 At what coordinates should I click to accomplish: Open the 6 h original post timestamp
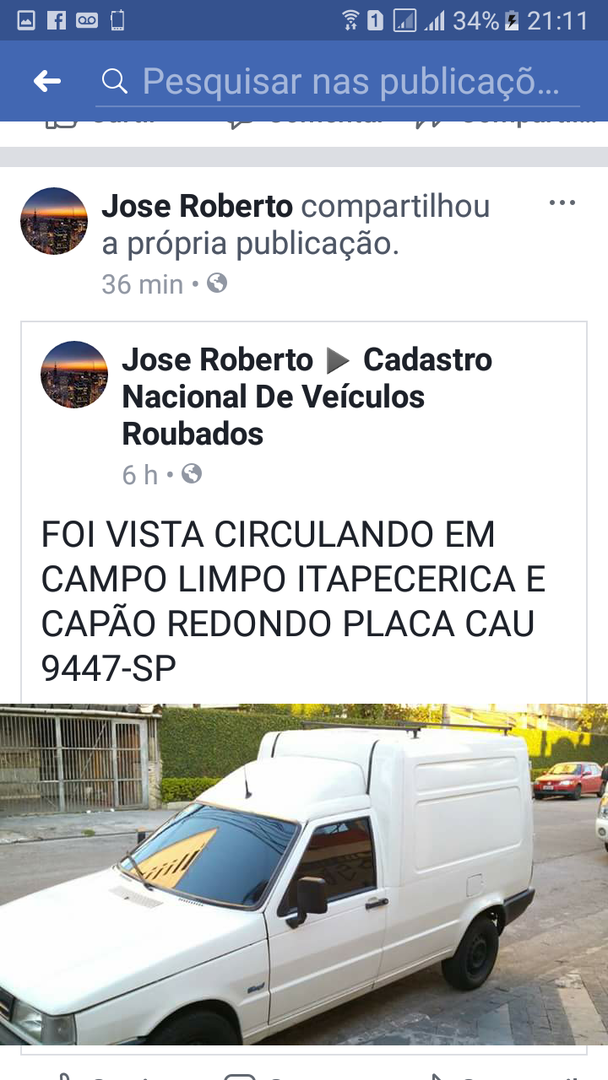140,474
